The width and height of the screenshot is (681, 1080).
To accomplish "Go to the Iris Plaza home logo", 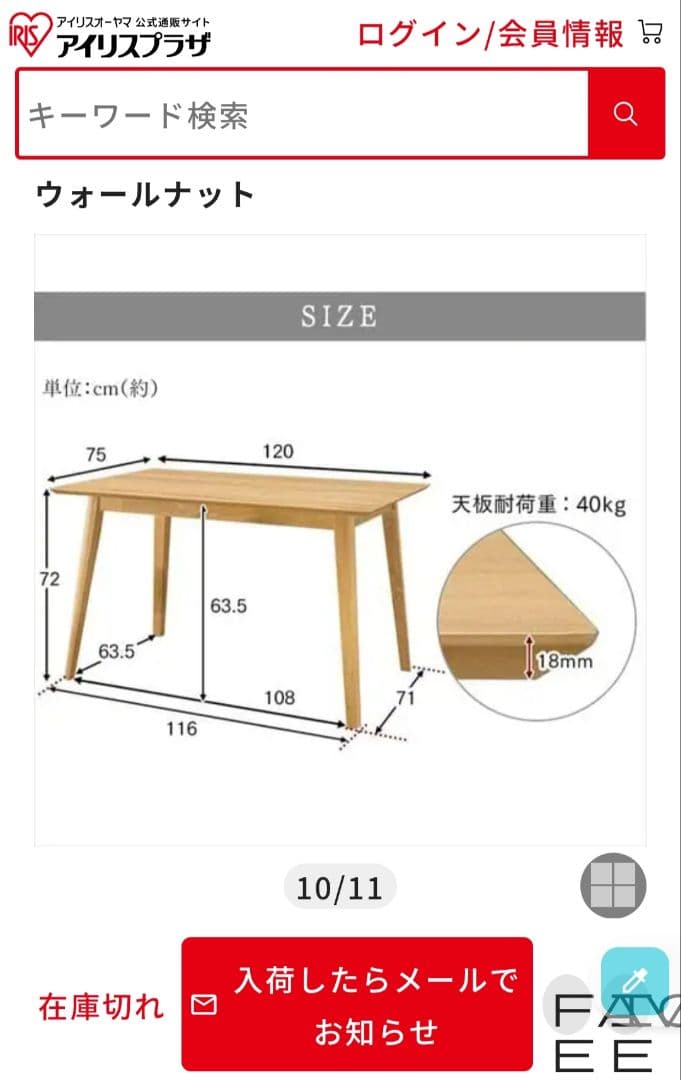I will [x=108, y=32].
